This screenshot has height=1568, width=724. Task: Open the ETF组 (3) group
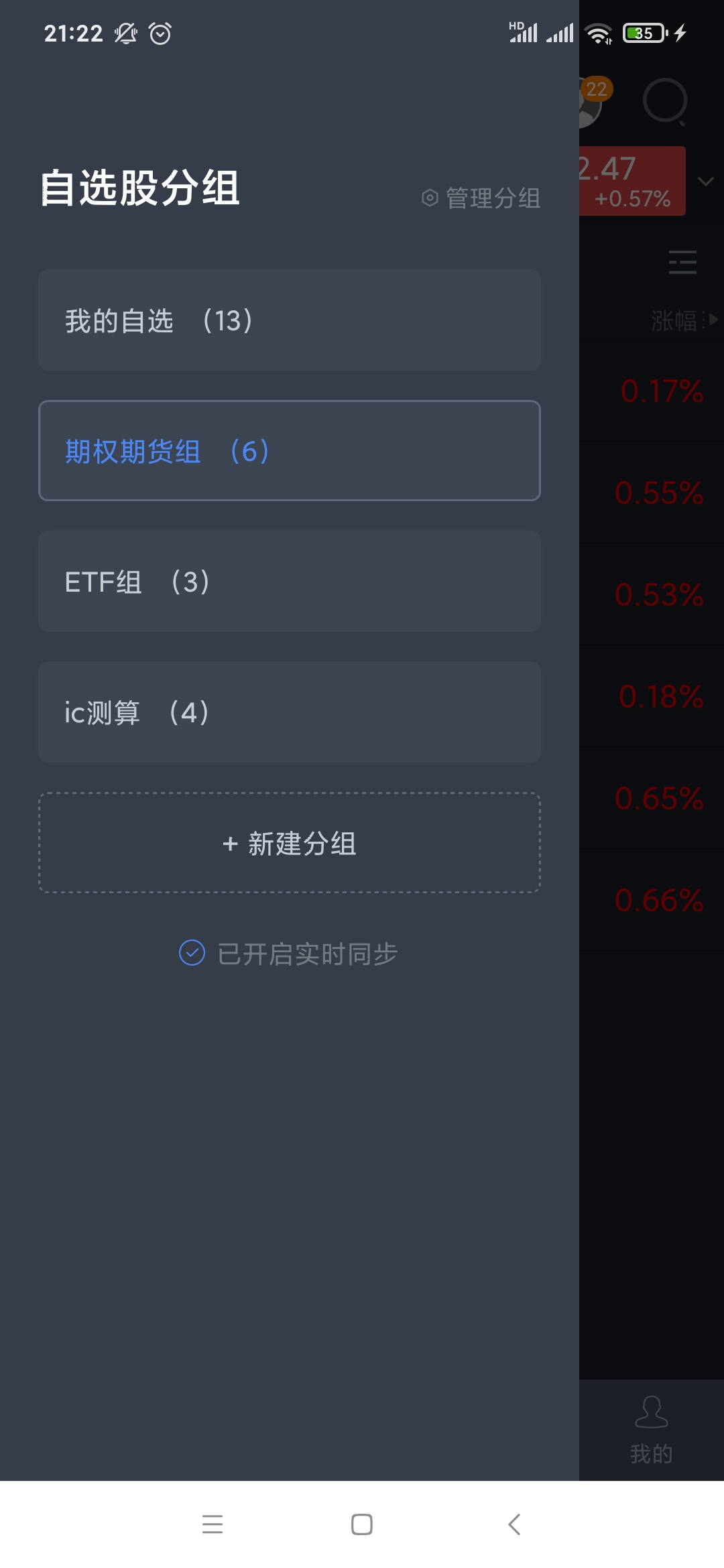[x=290, y=582]
